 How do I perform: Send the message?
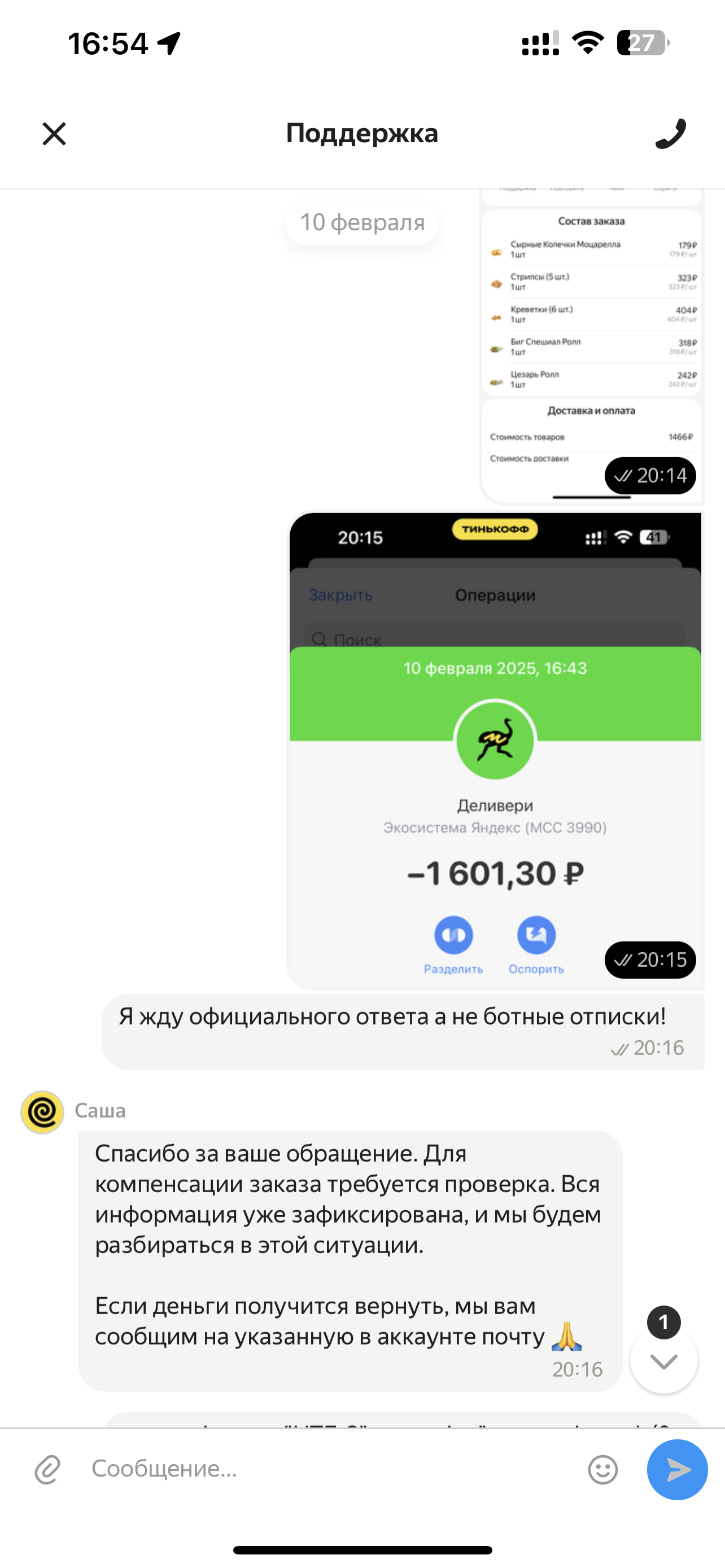click(677, 1469)
